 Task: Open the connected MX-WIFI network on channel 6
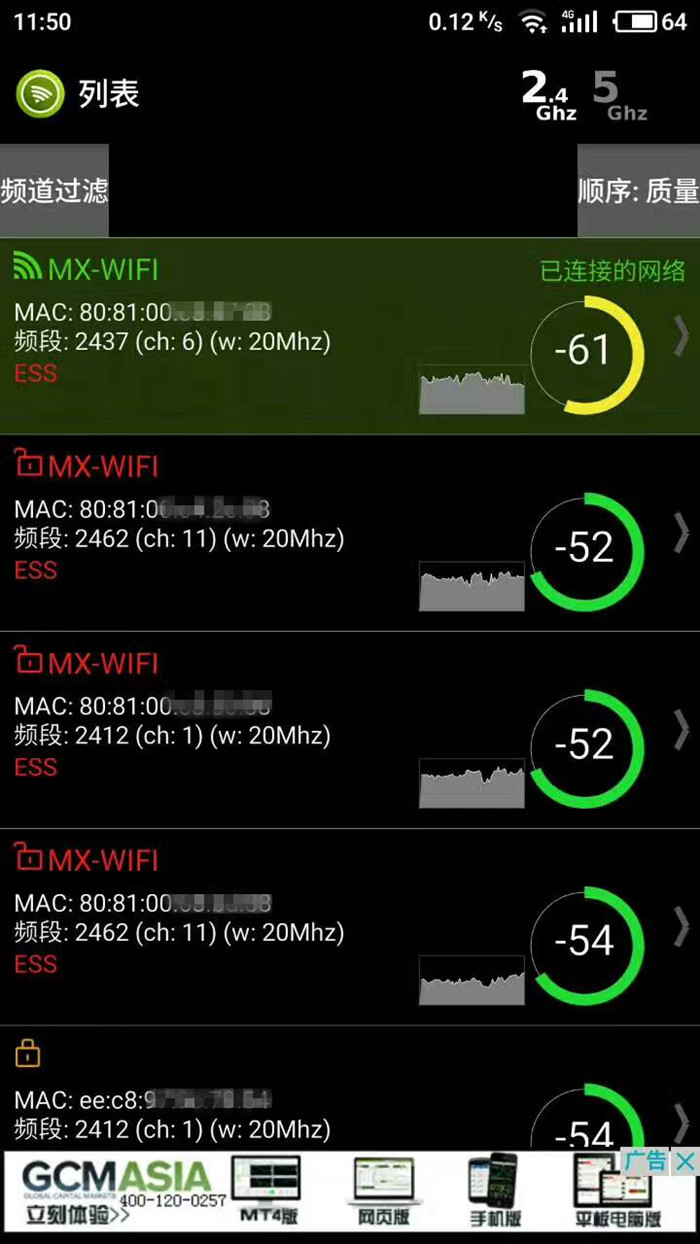pyautogui.click(x=350, y=336)
